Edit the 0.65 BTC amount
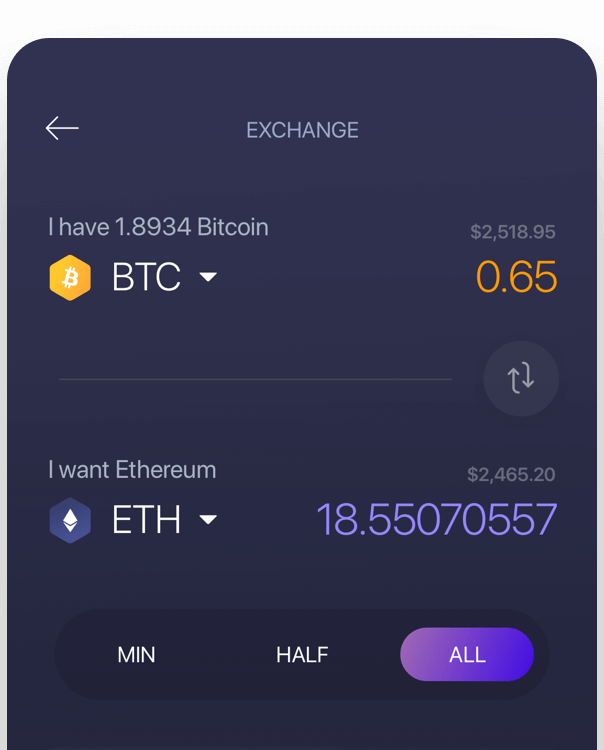 coord(516,277)
